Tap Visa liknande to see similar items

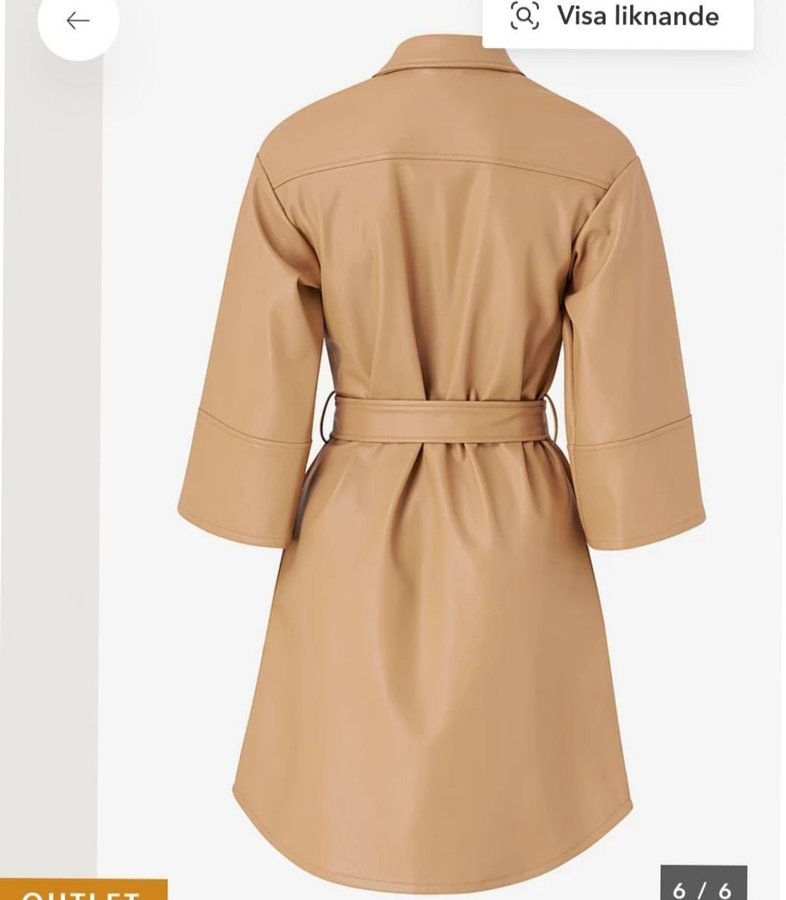[617, 17]
